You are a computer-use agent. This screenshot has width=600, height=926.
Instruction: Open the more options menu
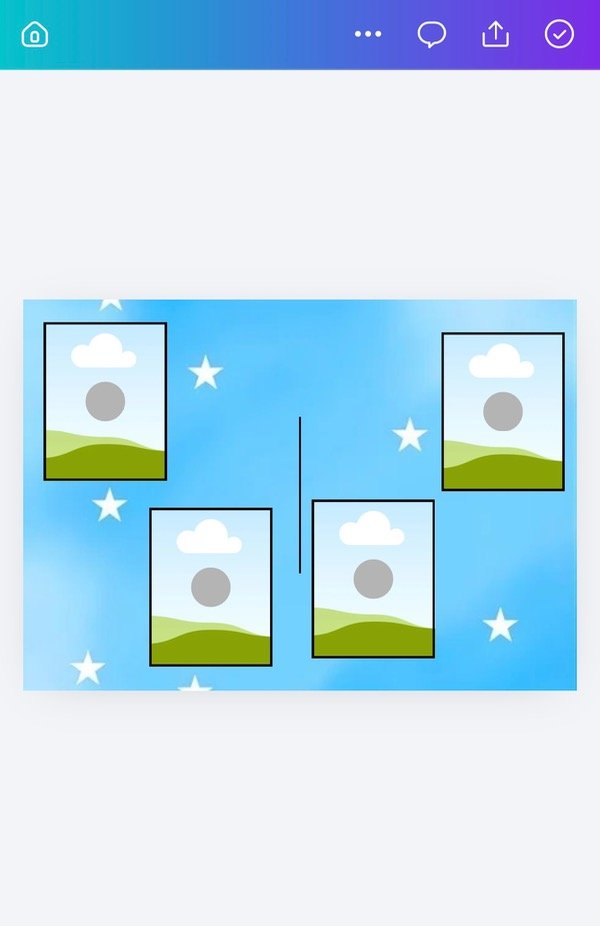coord(368,35)
